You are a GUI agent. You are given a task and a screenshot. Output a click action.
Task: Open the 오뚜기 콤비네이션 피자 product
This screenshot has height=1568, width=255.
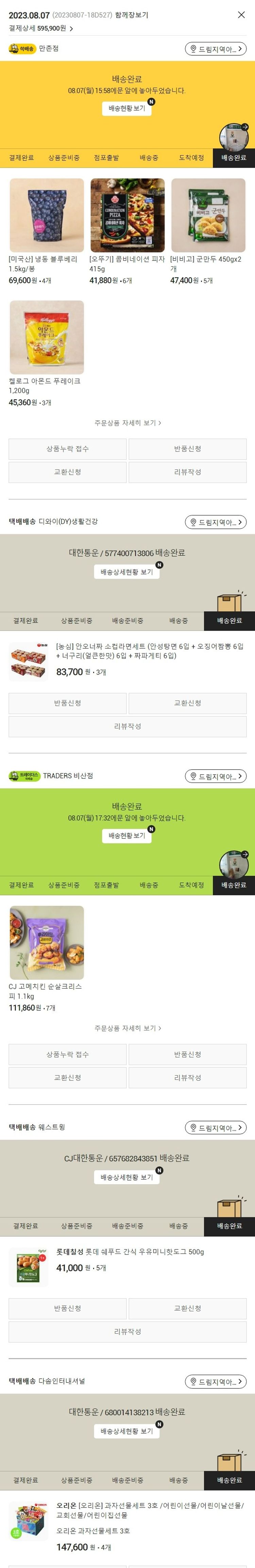128,215
